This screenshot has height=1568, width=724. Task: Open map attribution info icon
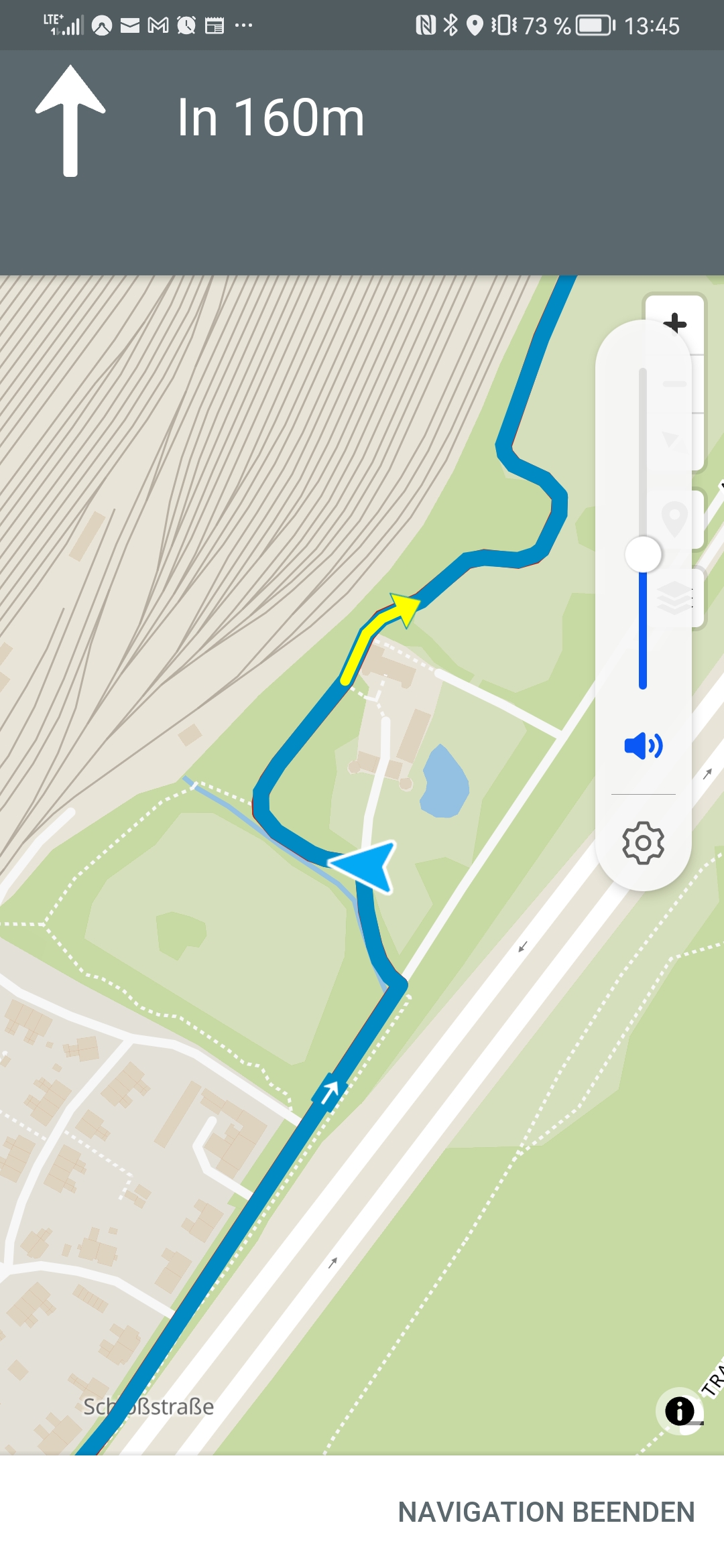[680, 1411]
